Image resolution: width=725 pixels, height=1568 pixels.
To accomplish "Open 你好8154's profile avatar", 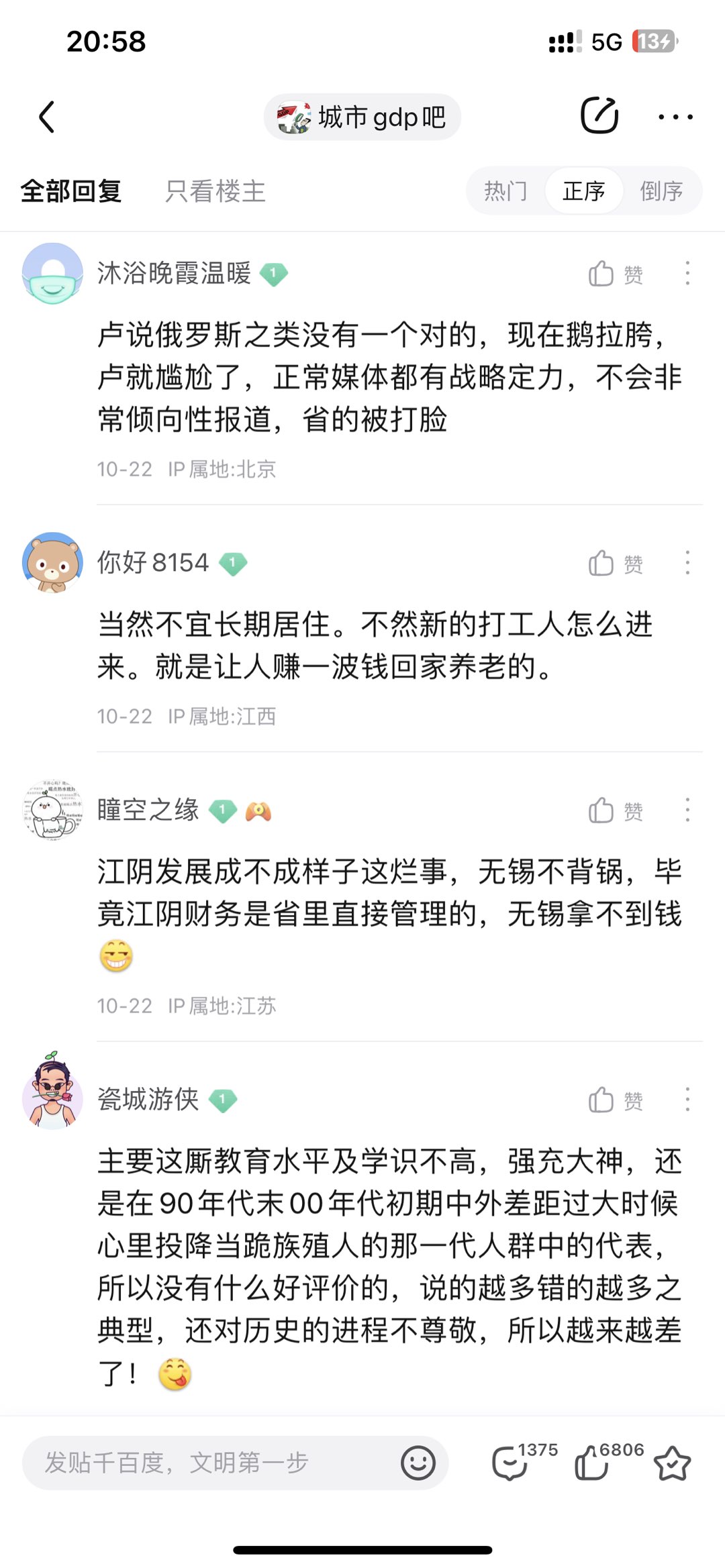I will pos(52,562).
